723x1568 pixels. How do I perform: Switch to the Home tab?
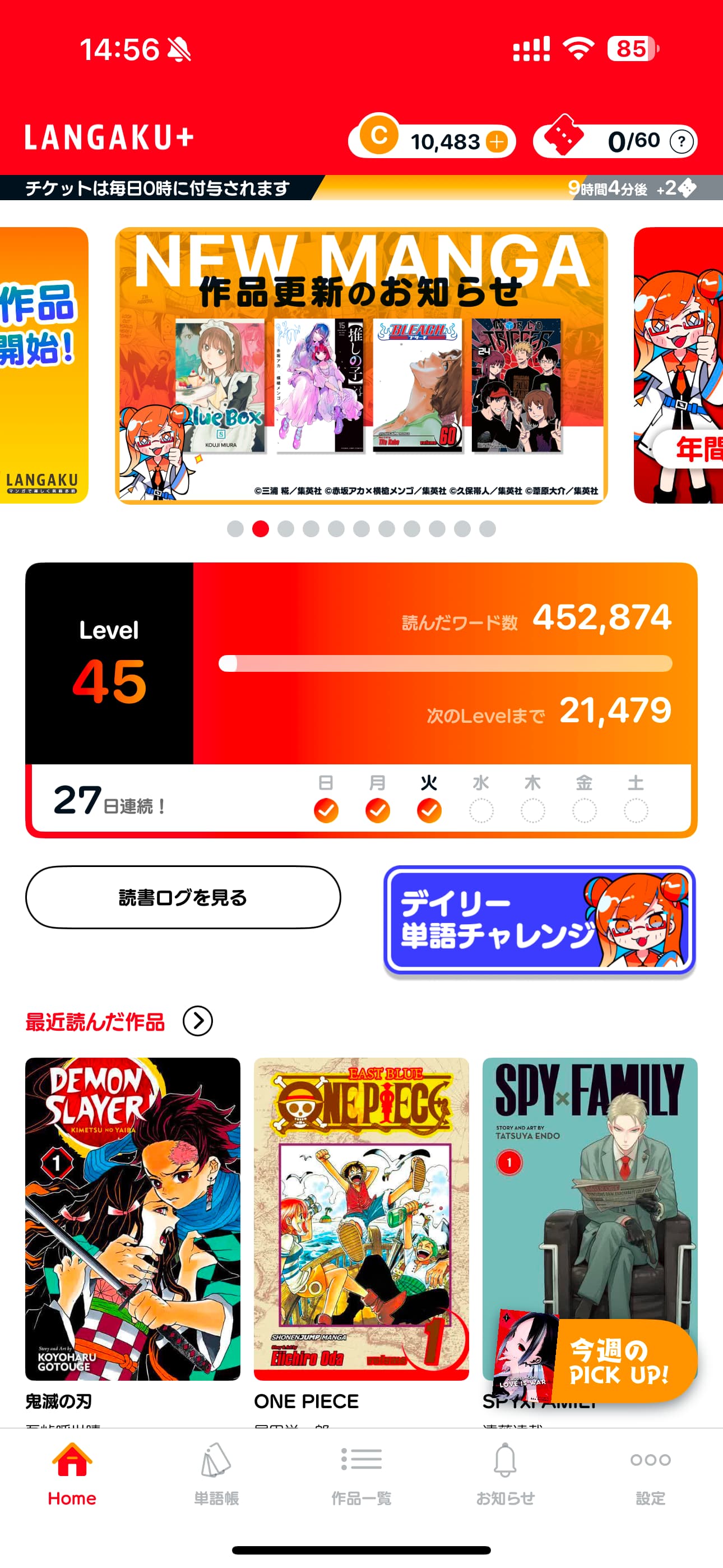tap(72, 1473)
